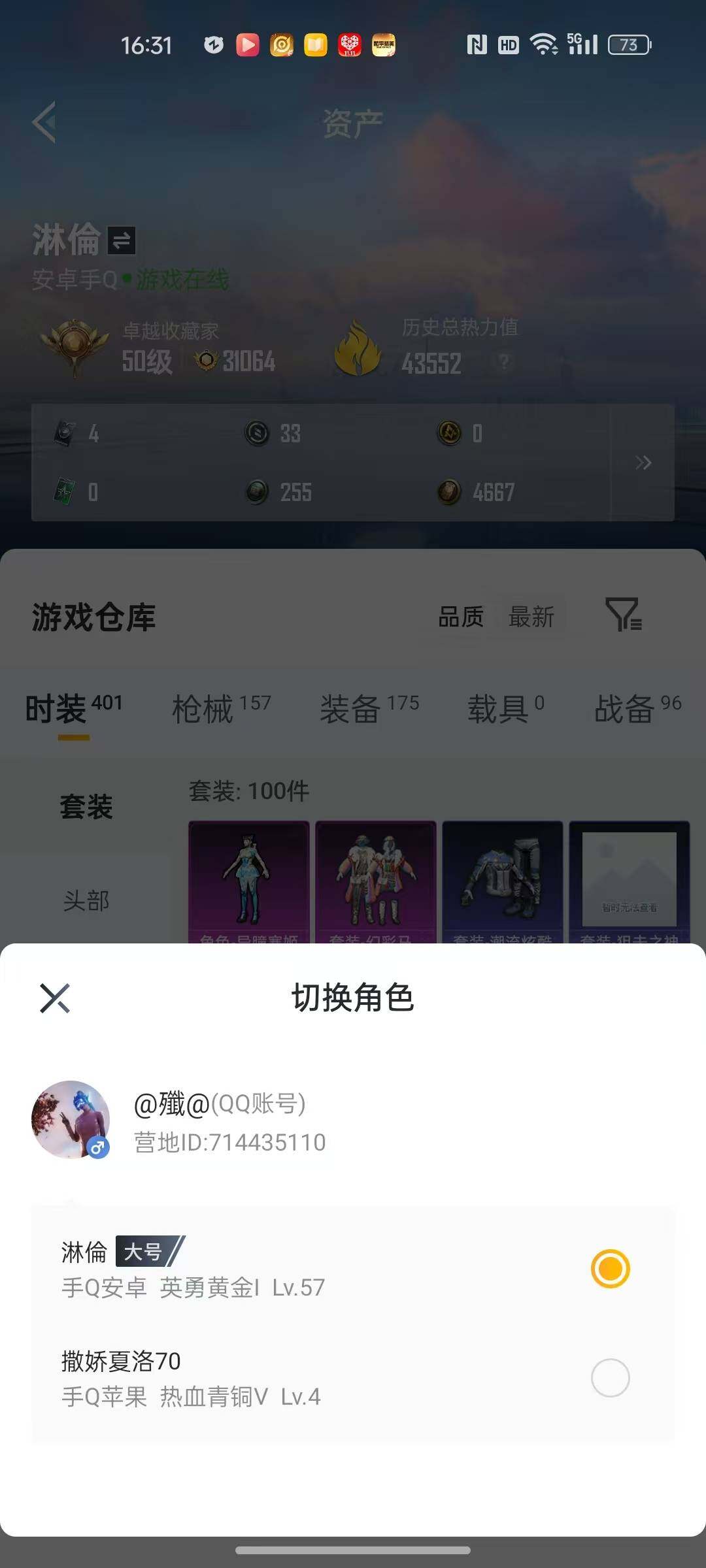Tap the Wi-Fi icon in the status bar
This screenshot has width=706, height=1568.
(x=544, y=44)
